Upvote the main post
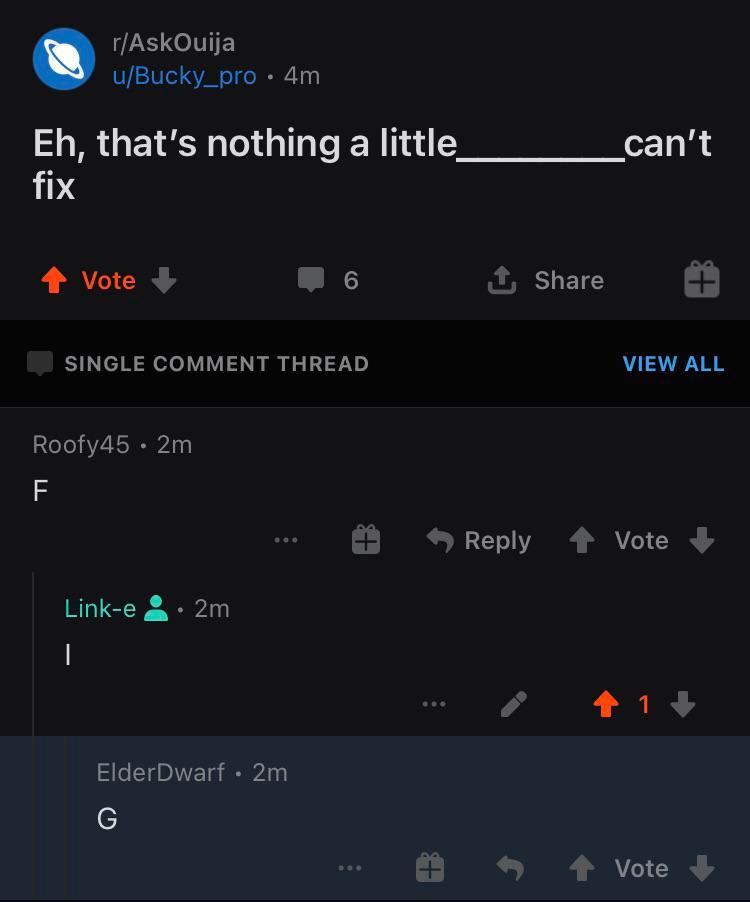 (x=54, y=280)
